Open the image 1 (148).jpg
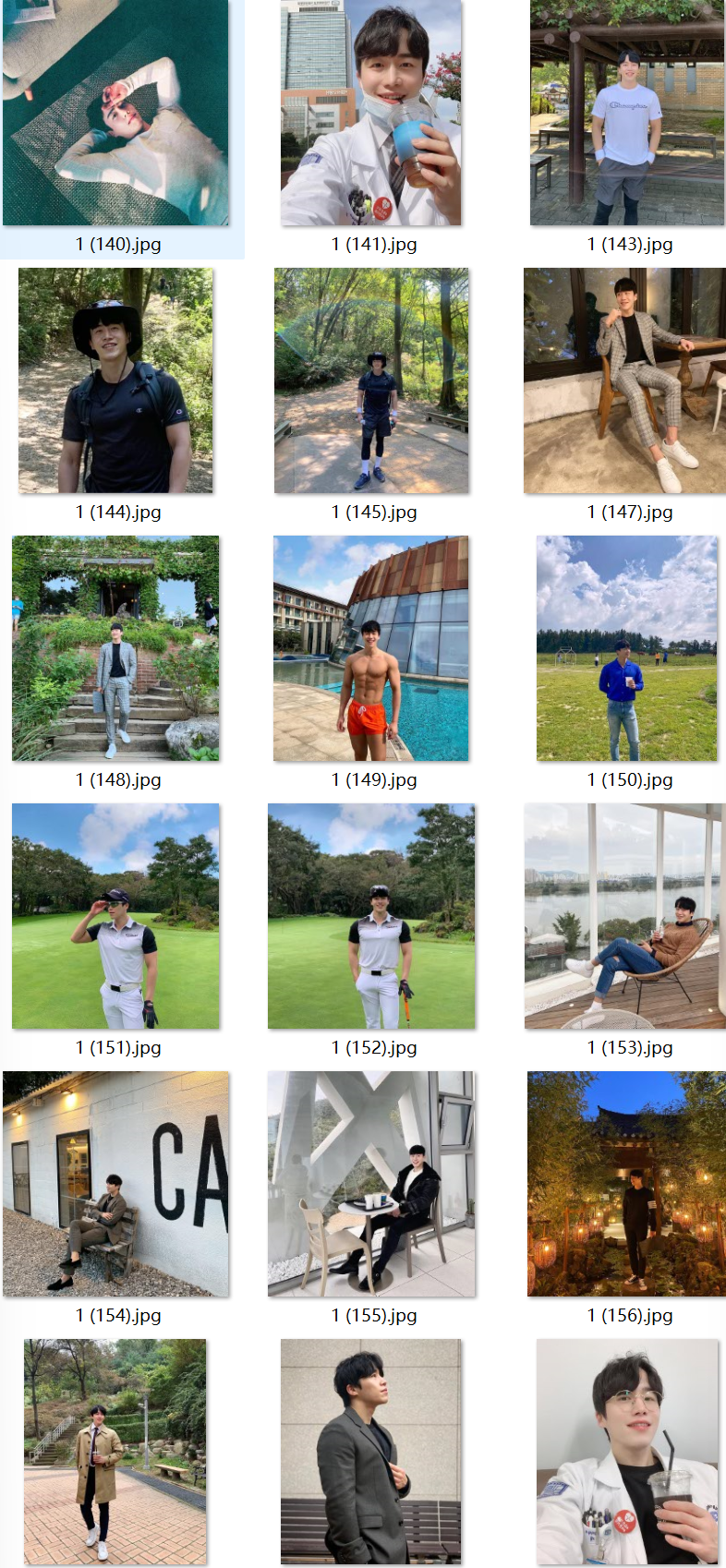This screenshot has height=1568, width=726. (115, 648)
